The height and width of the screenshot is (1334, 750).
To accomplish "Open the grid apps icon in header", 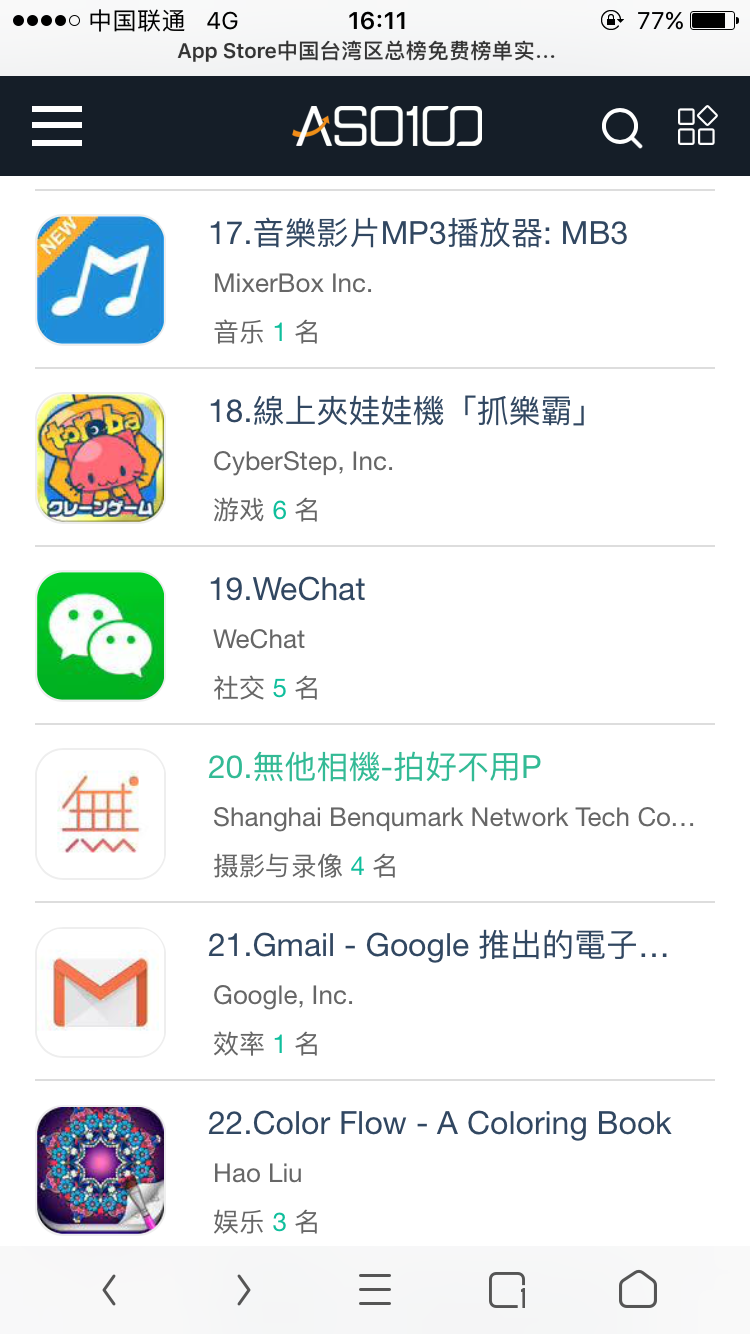I will [x=696, y=127].
